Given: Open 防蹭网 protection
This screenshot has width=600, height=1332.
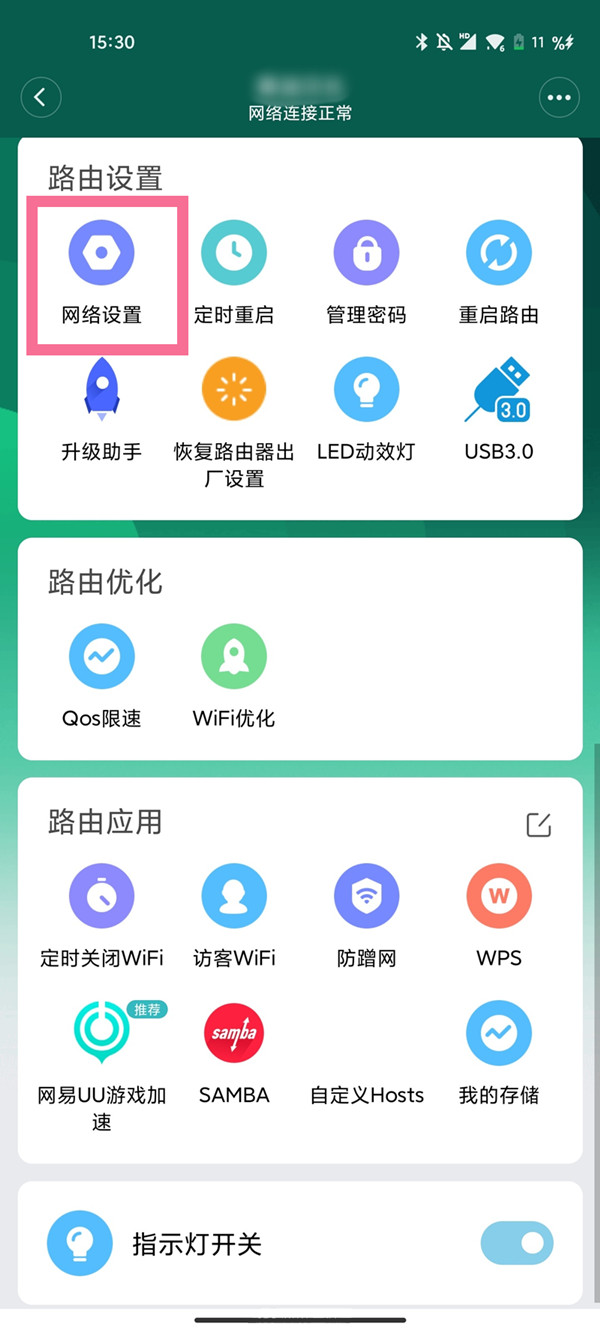Looking at the screenshot, I should [x=366, y=915].
